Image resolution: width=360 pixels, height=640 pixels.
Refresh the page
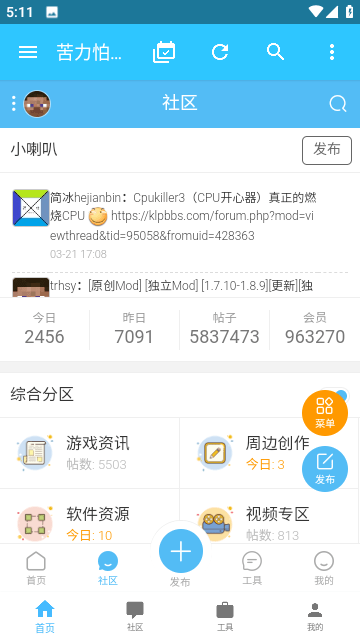click(x=220, y=52)
